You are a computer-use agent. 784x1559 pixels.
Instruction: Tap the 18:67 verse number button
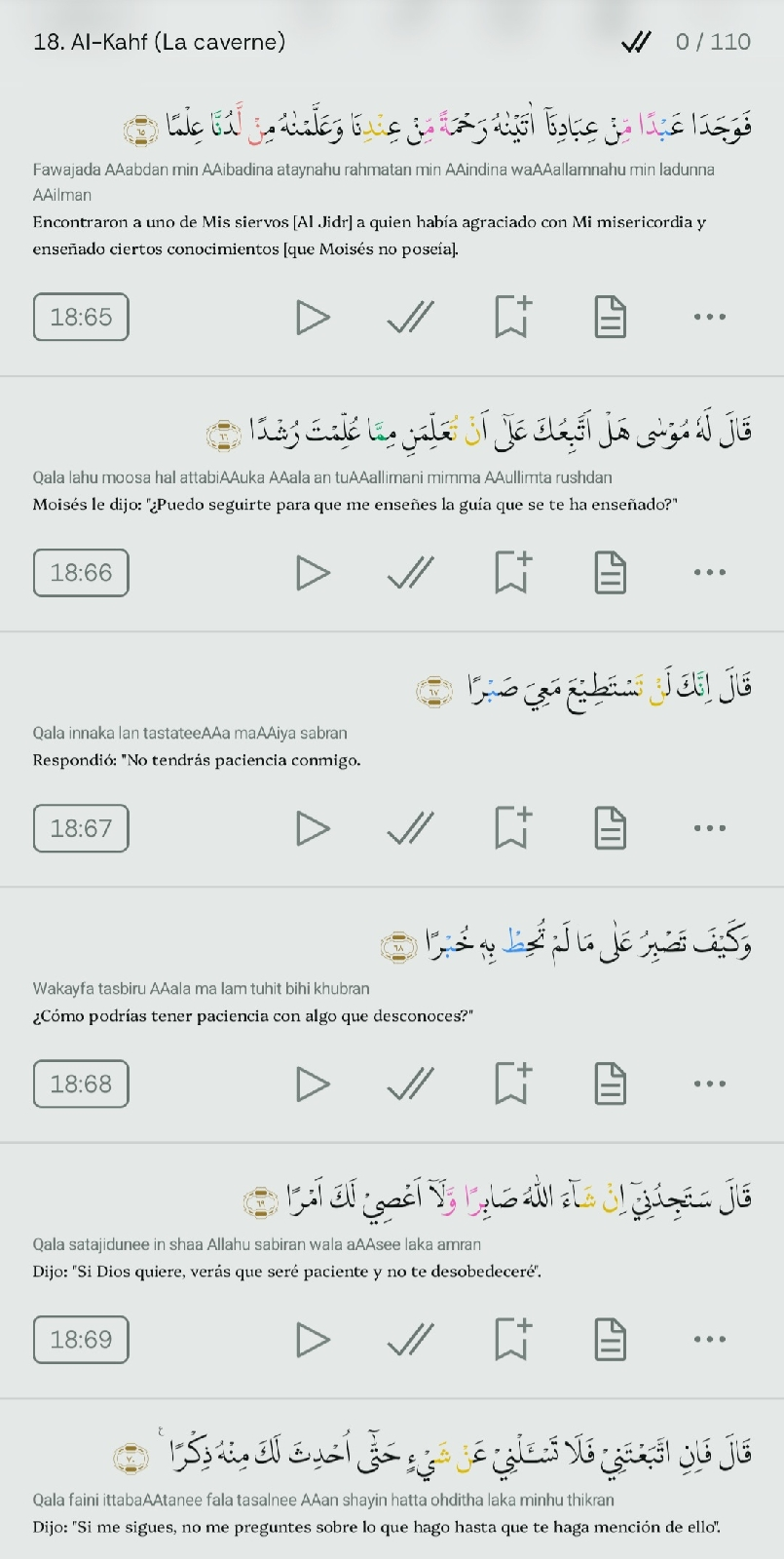(x=81, y=828)
